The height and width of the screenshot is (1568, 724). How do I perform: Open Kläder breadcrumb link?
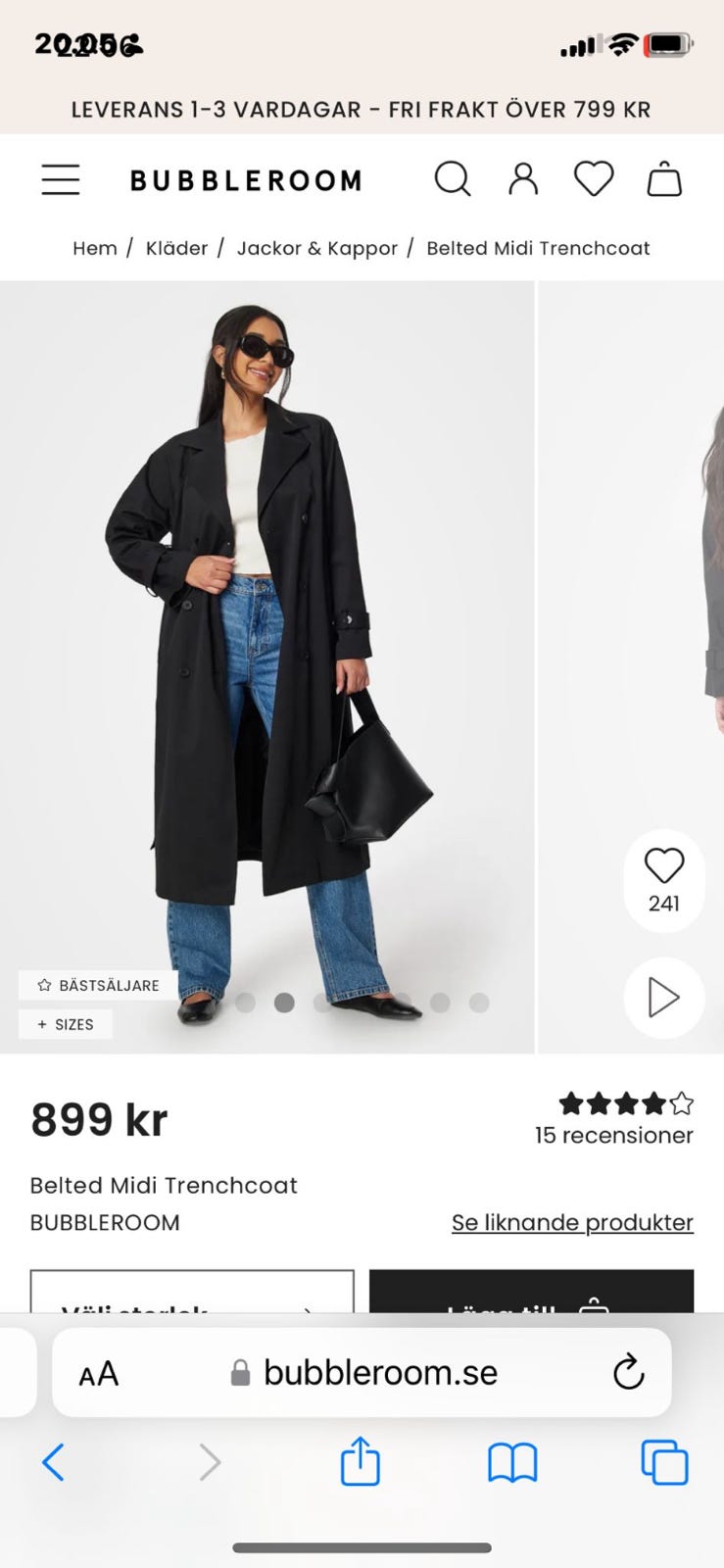point(176,248)
